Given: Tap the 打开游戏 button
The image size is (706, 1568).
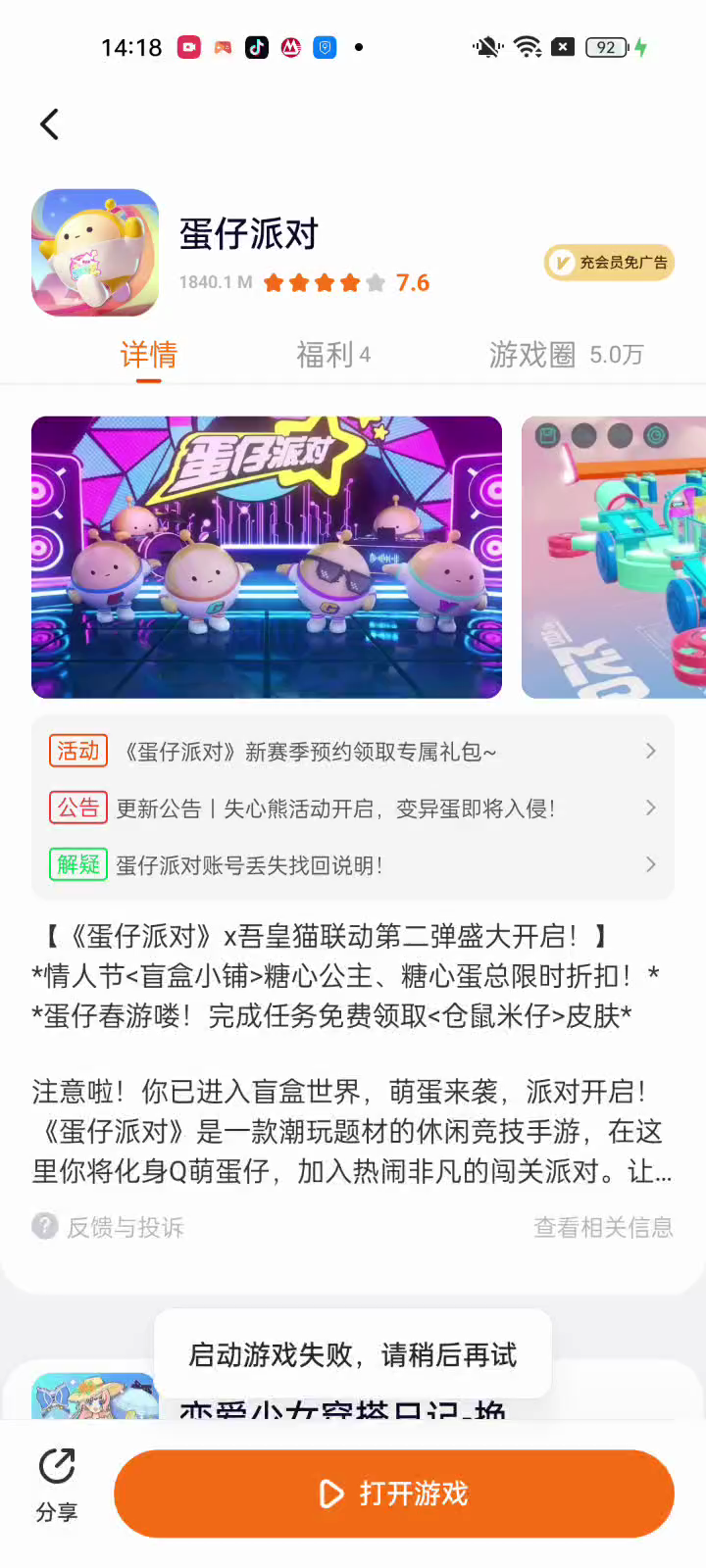Looking at the screenshot, I should click(394, 1494).
